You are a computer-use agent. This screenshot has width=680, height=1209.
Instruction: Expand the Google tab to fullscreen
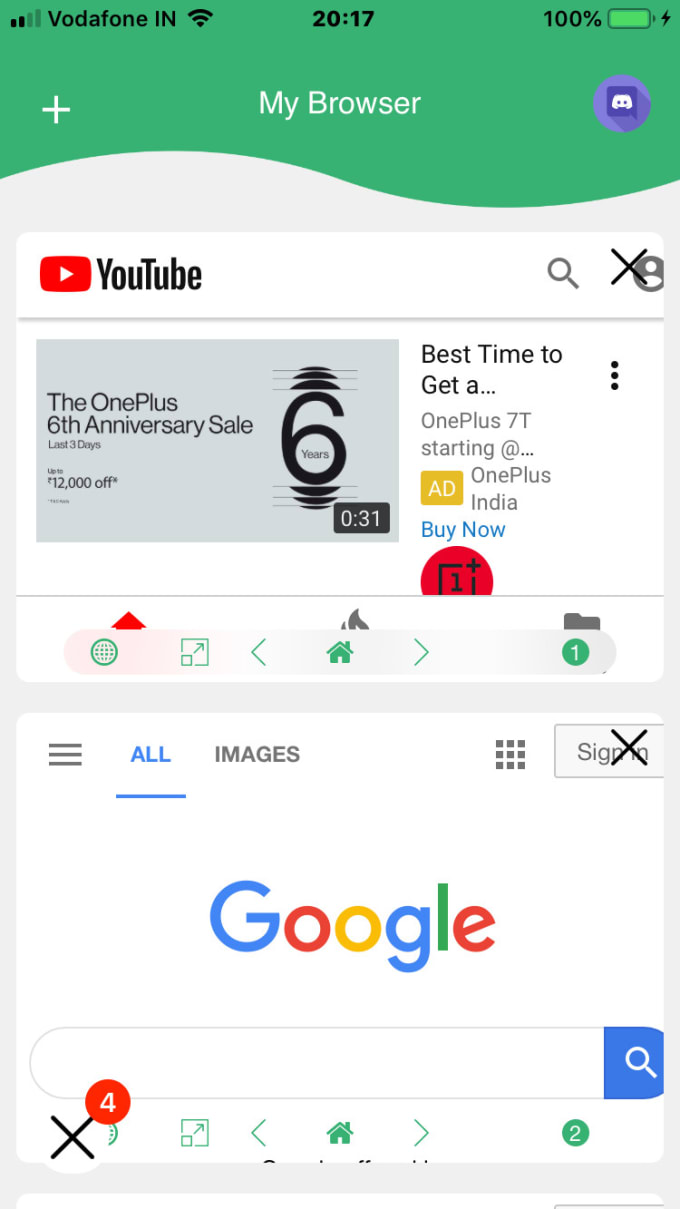194,1133
